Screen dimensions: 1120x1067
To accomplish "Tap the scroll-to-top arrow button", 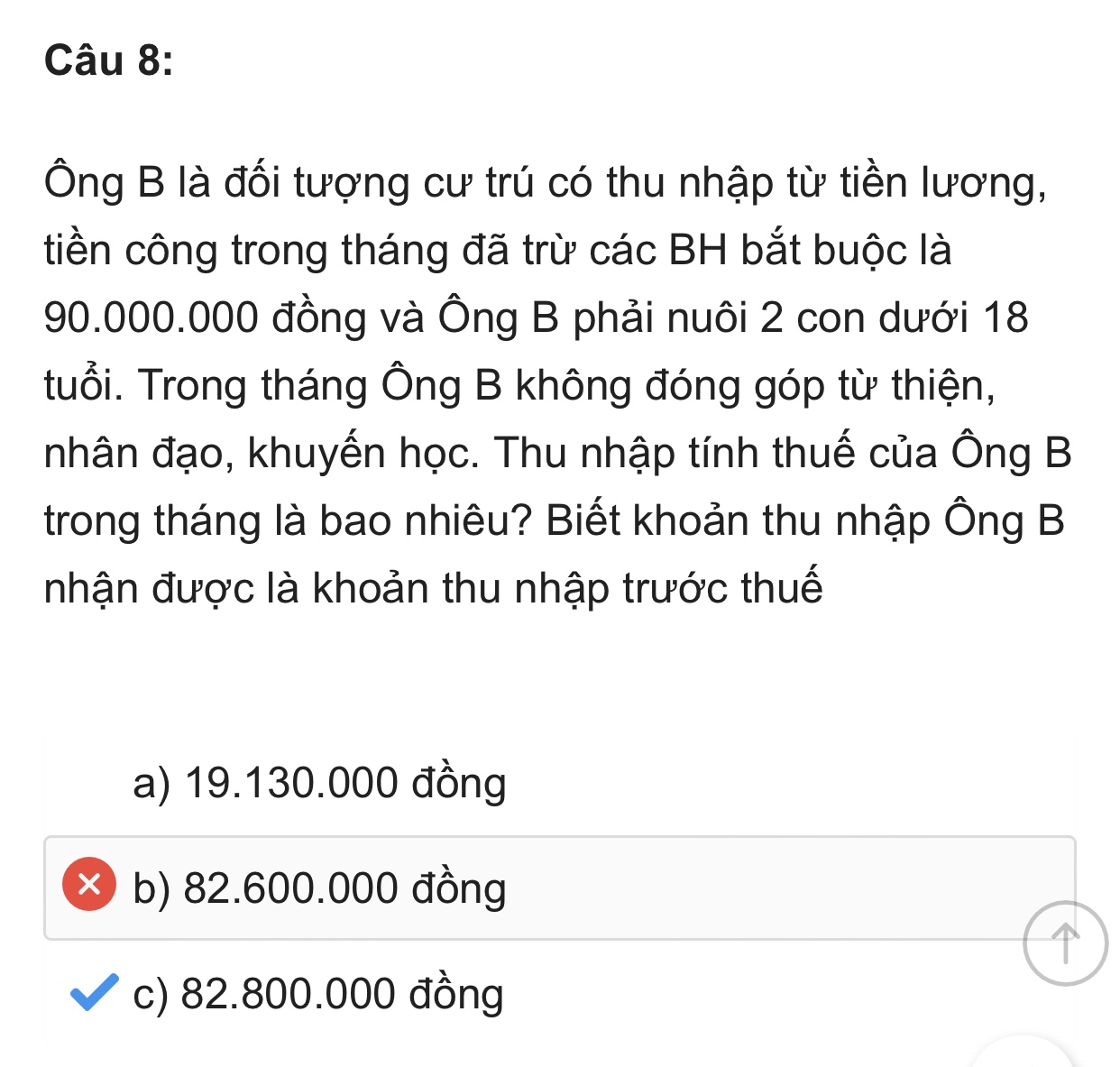I will point(1065,943).
